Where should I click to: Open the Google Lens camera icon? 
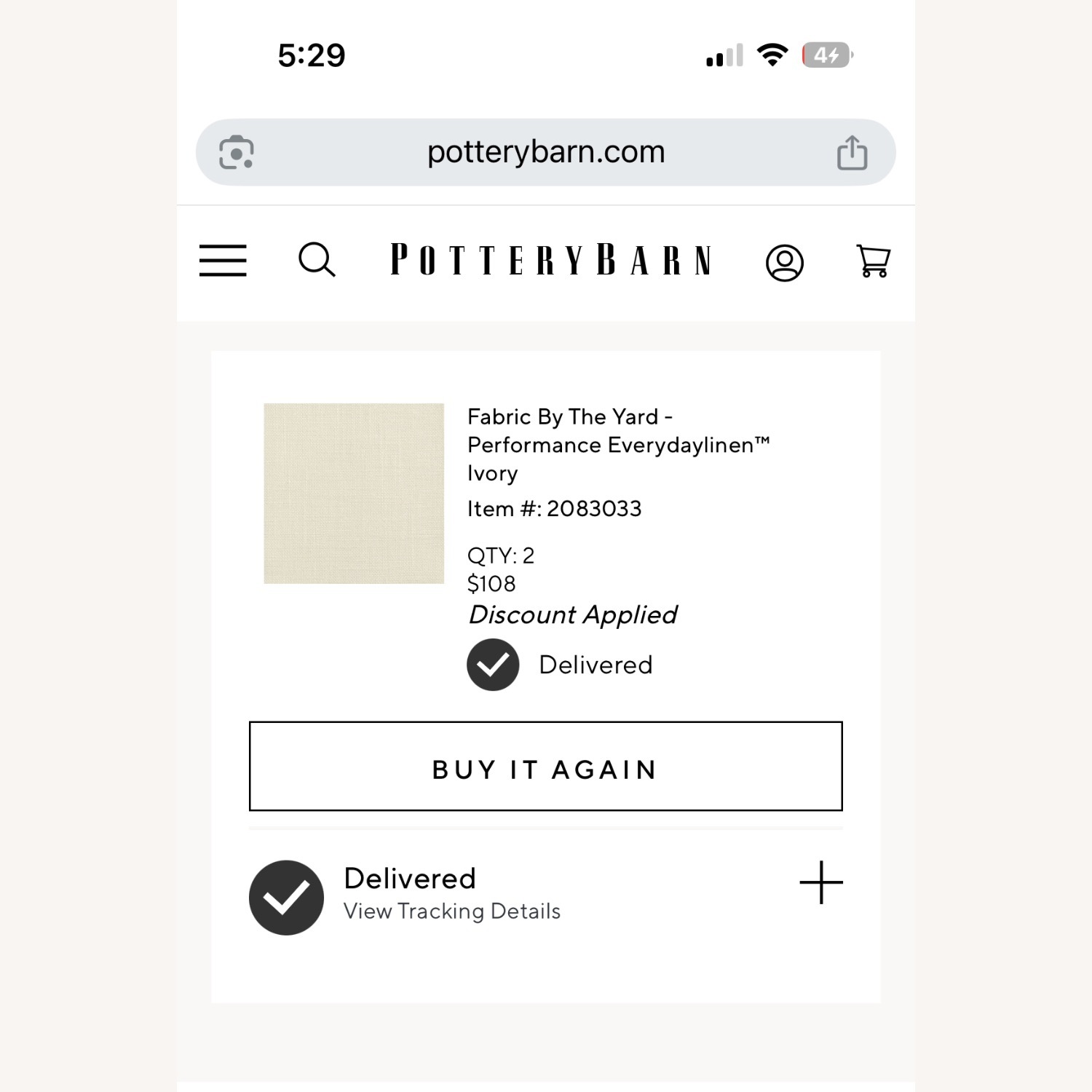[237, 153]
